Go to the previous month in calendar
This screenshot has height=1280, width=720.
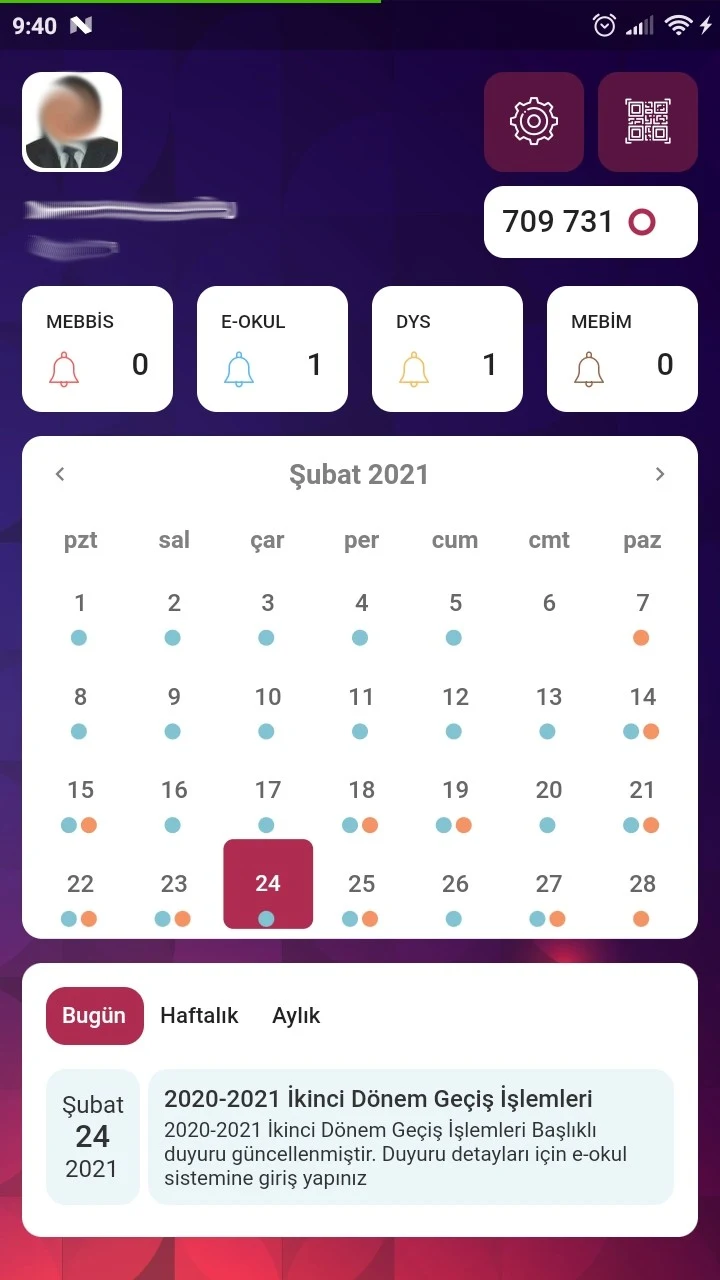pyautogui.click(x=60, y=474)
